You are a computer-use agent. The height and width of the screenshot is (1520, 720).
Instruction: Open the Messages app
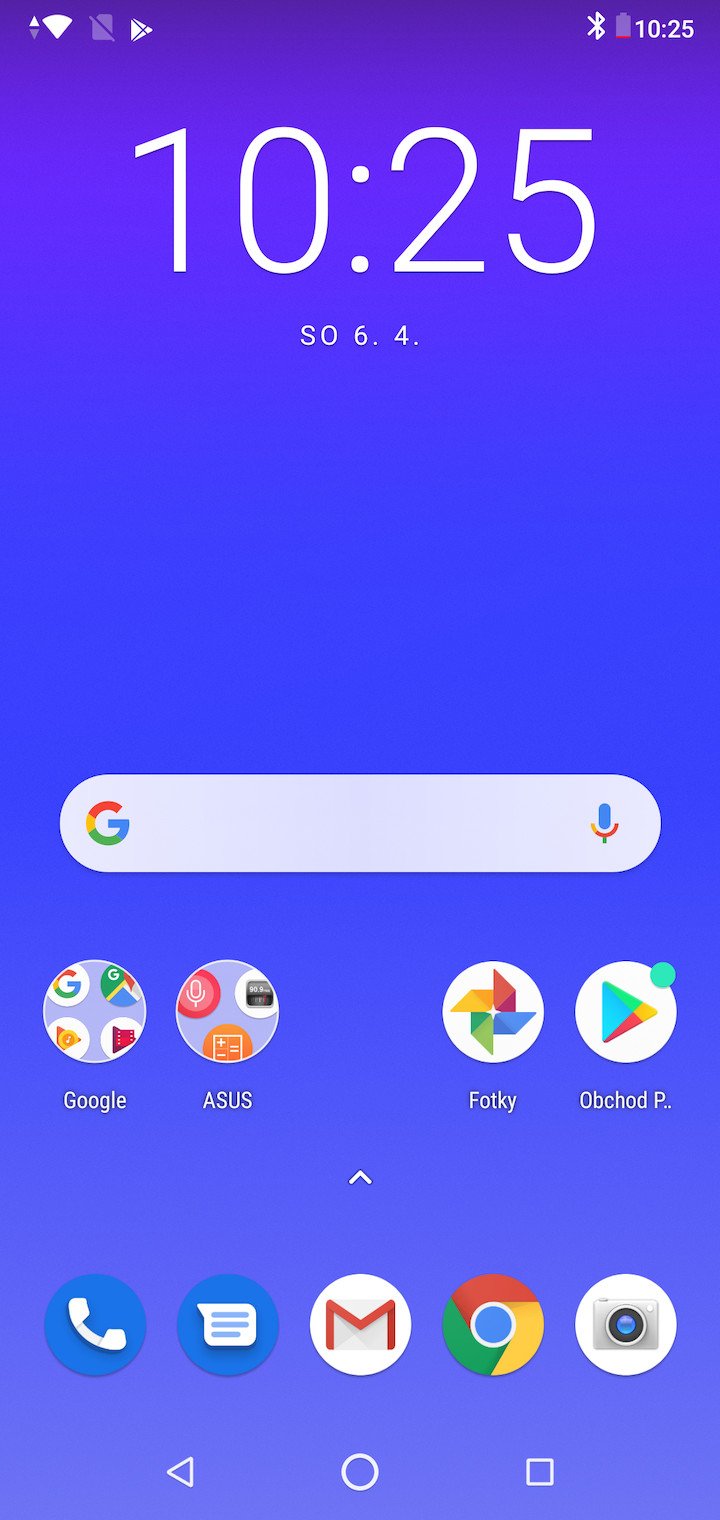pos(227,1325)
